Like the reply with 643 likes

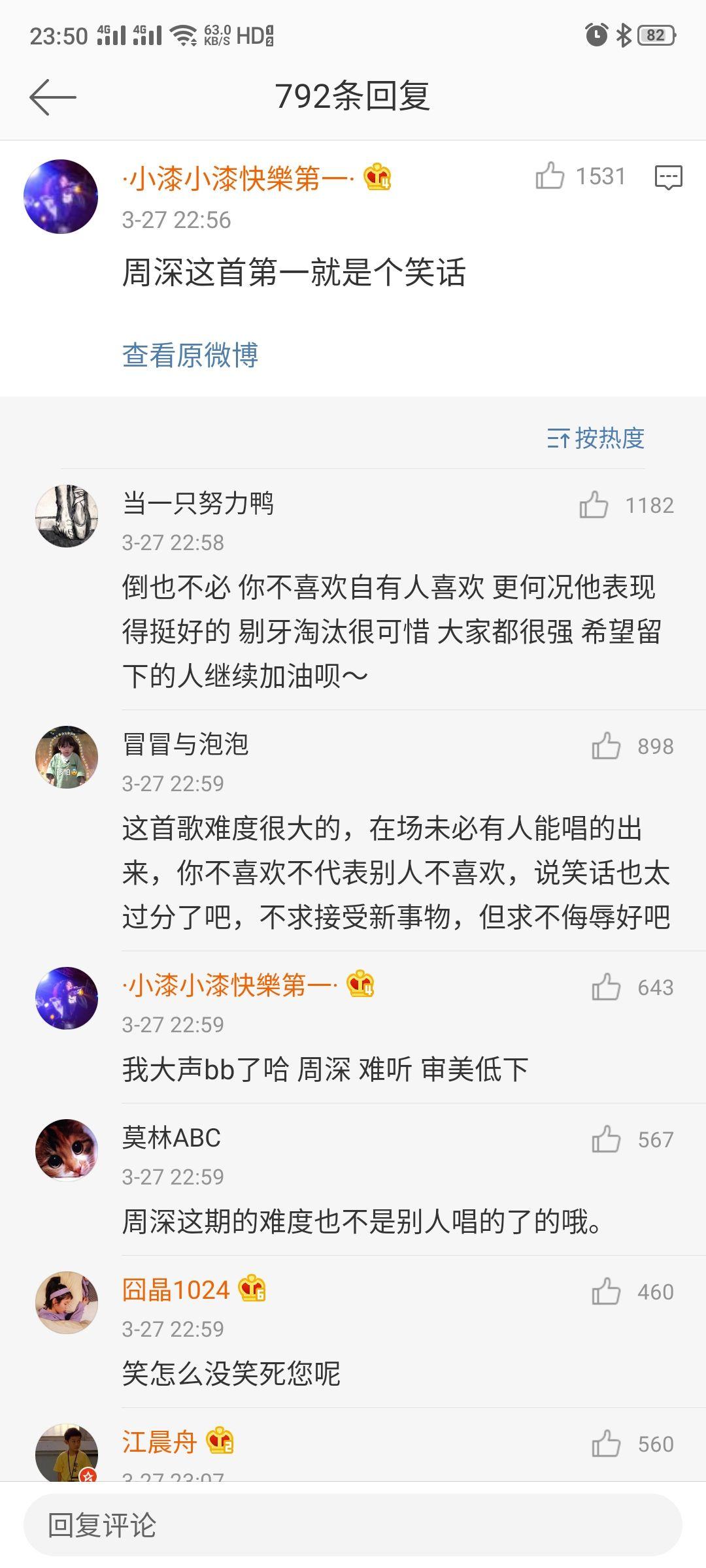click(x=606, y=987)
